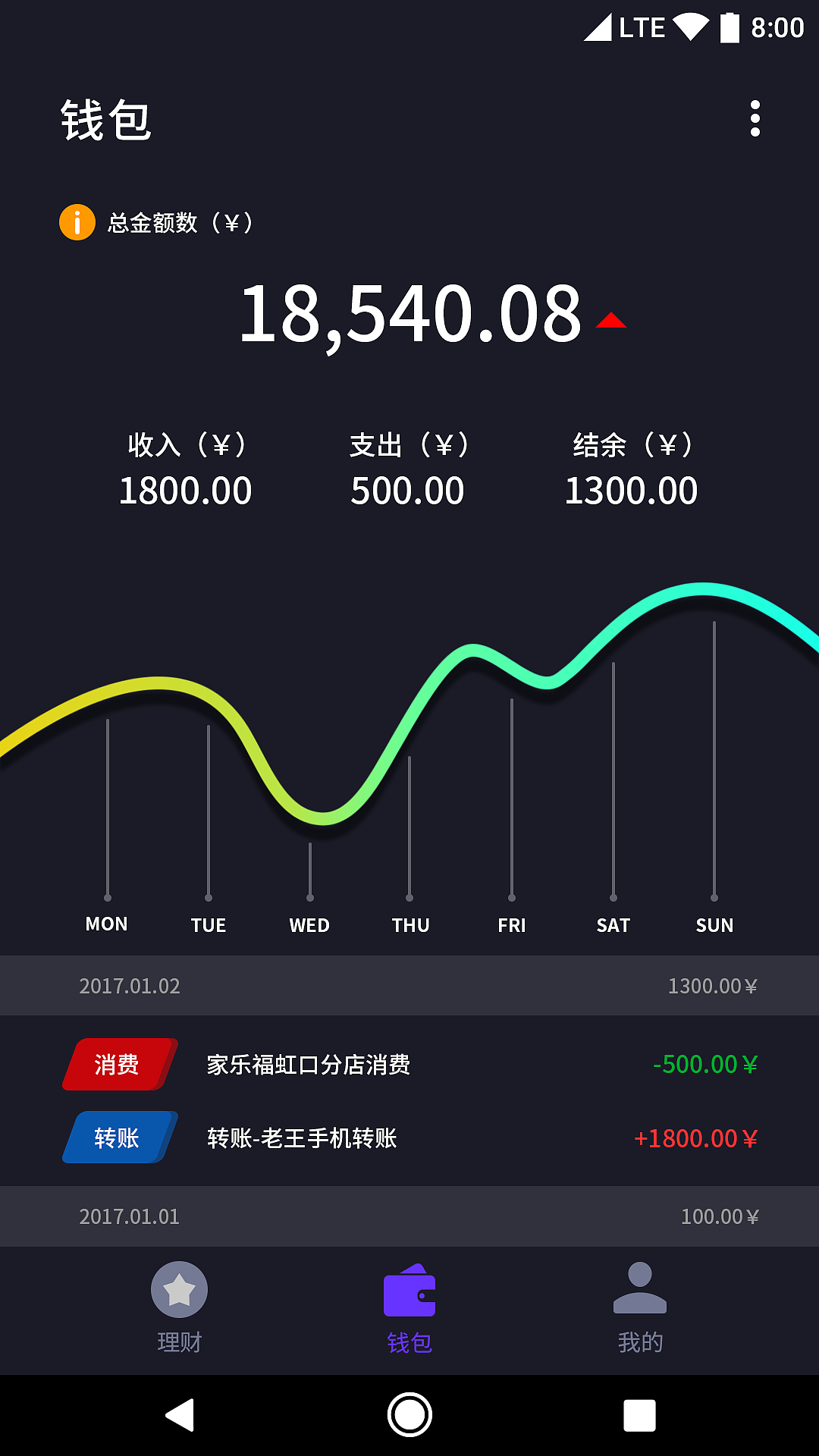Tap the blue 转账 label

[x=118, y=1139]
